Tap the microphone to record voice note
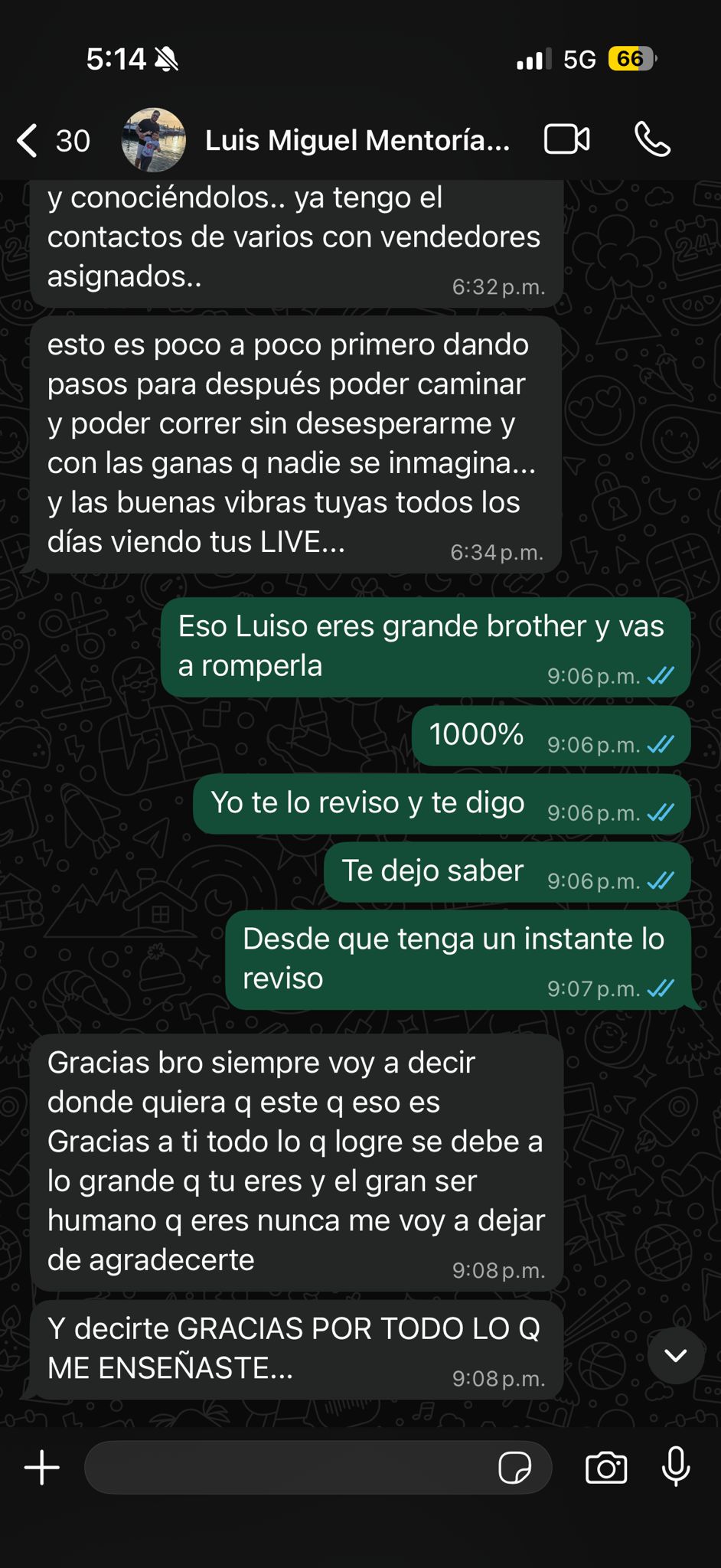 click(676, 1468)
